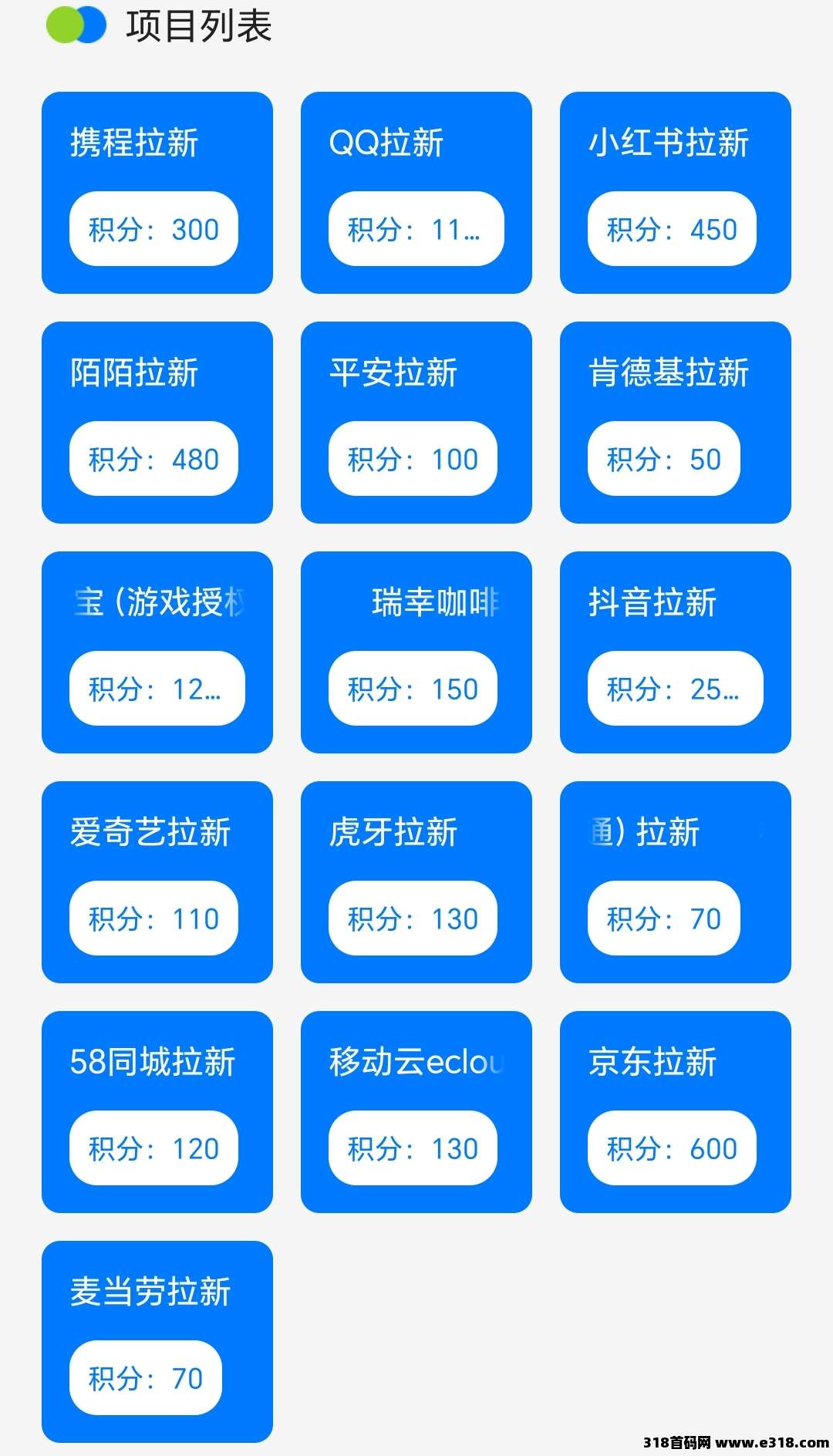Open the 平安拉新 project

click(x=416, y=423)
